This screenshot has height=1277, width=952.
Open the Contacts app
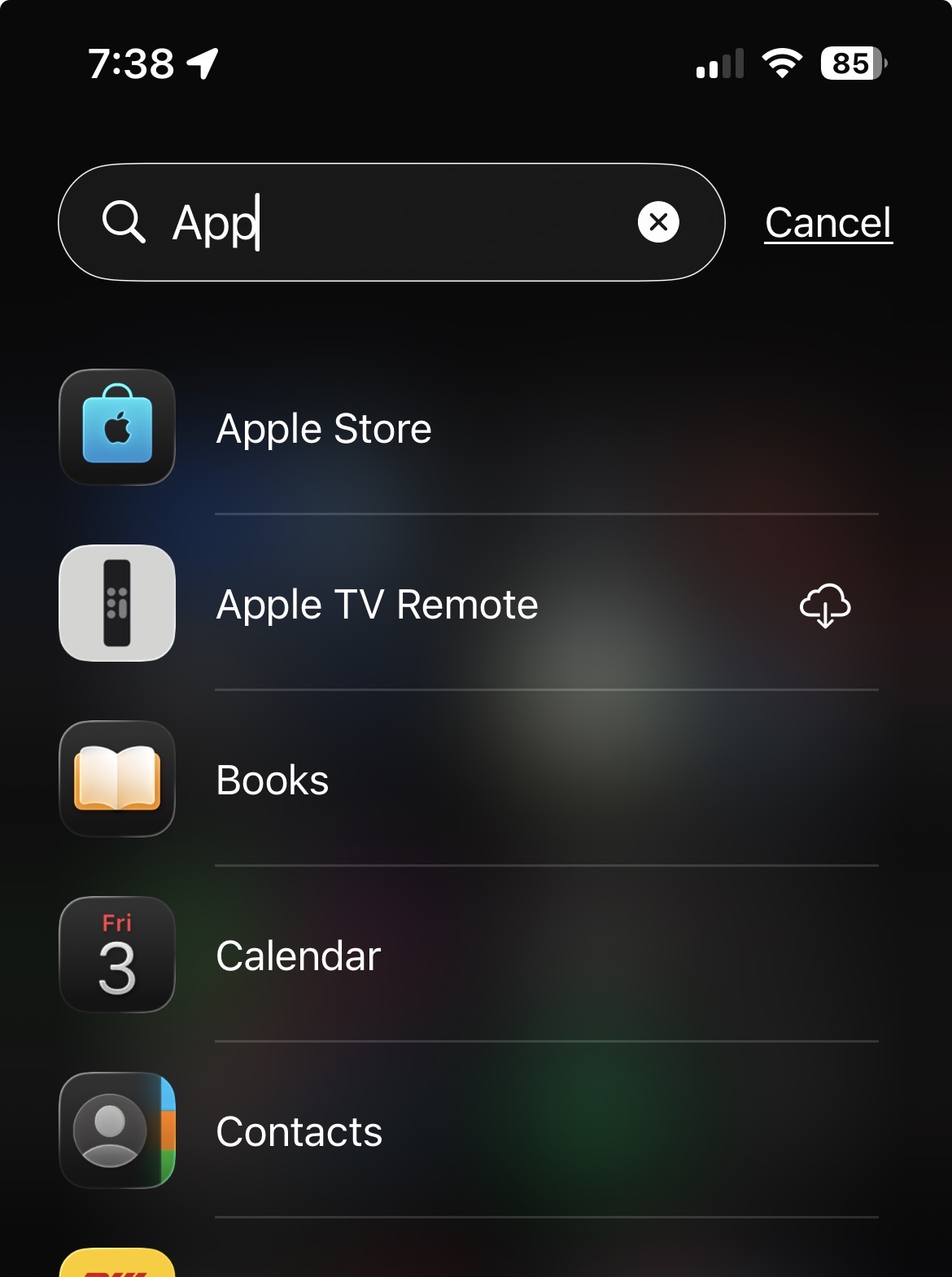tap(469, 1131)
